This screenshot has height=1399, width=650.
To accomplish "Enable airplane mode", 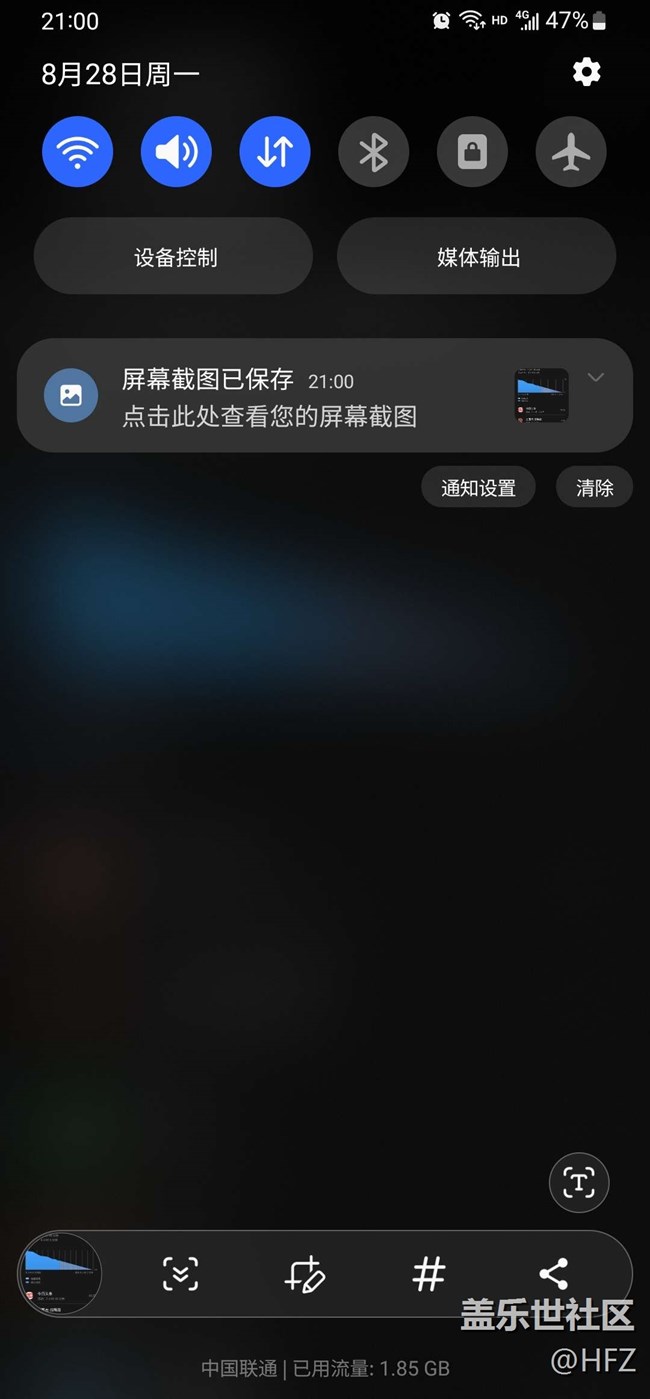I will (571, 152).
